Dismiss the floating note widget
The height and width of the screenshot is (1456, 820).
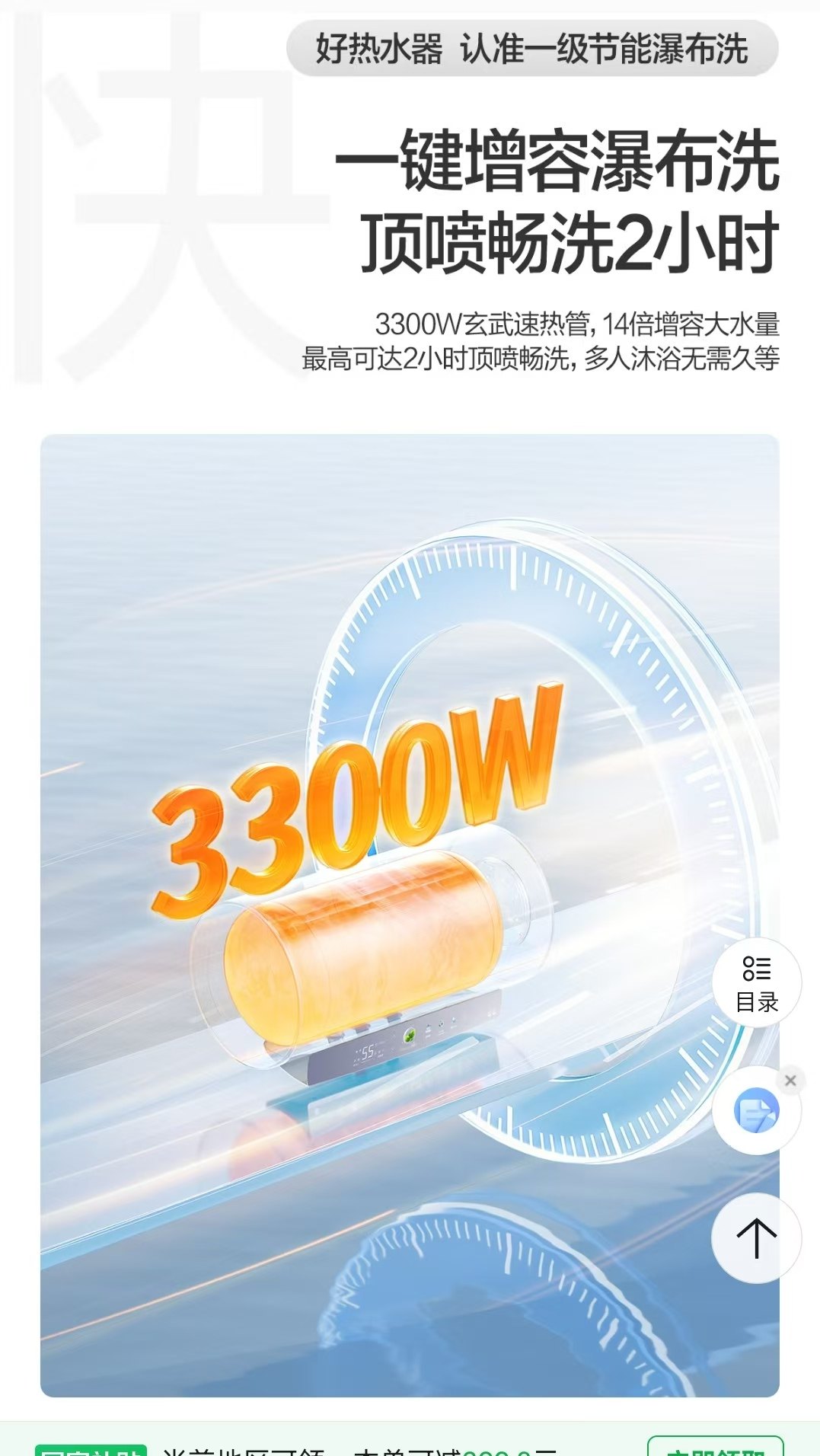[790, 1080]
